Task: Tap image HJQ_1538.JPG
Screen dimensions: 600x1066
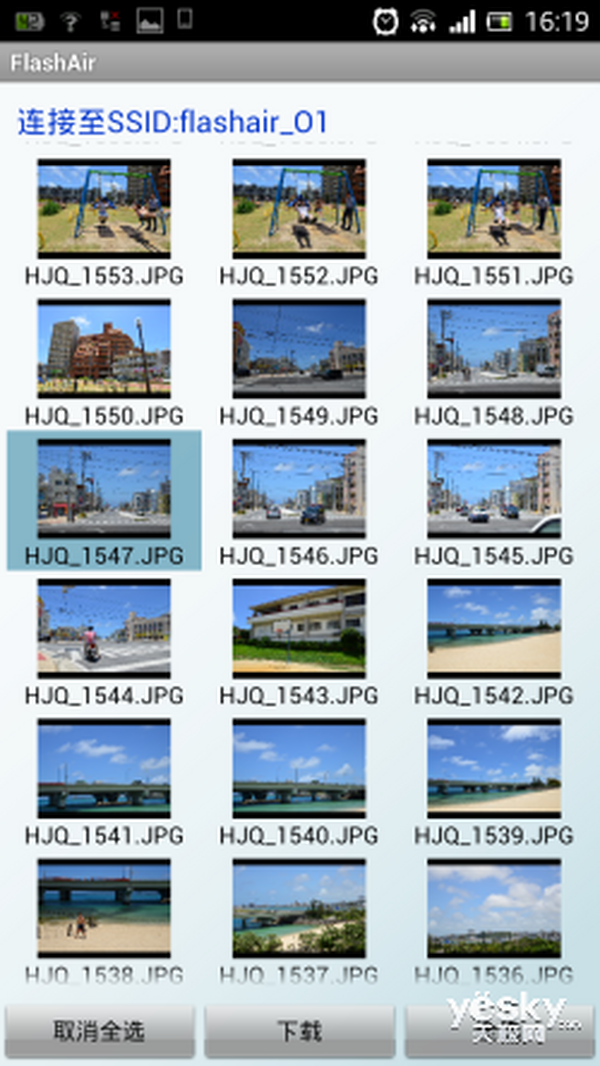Action: coord(104,908)
